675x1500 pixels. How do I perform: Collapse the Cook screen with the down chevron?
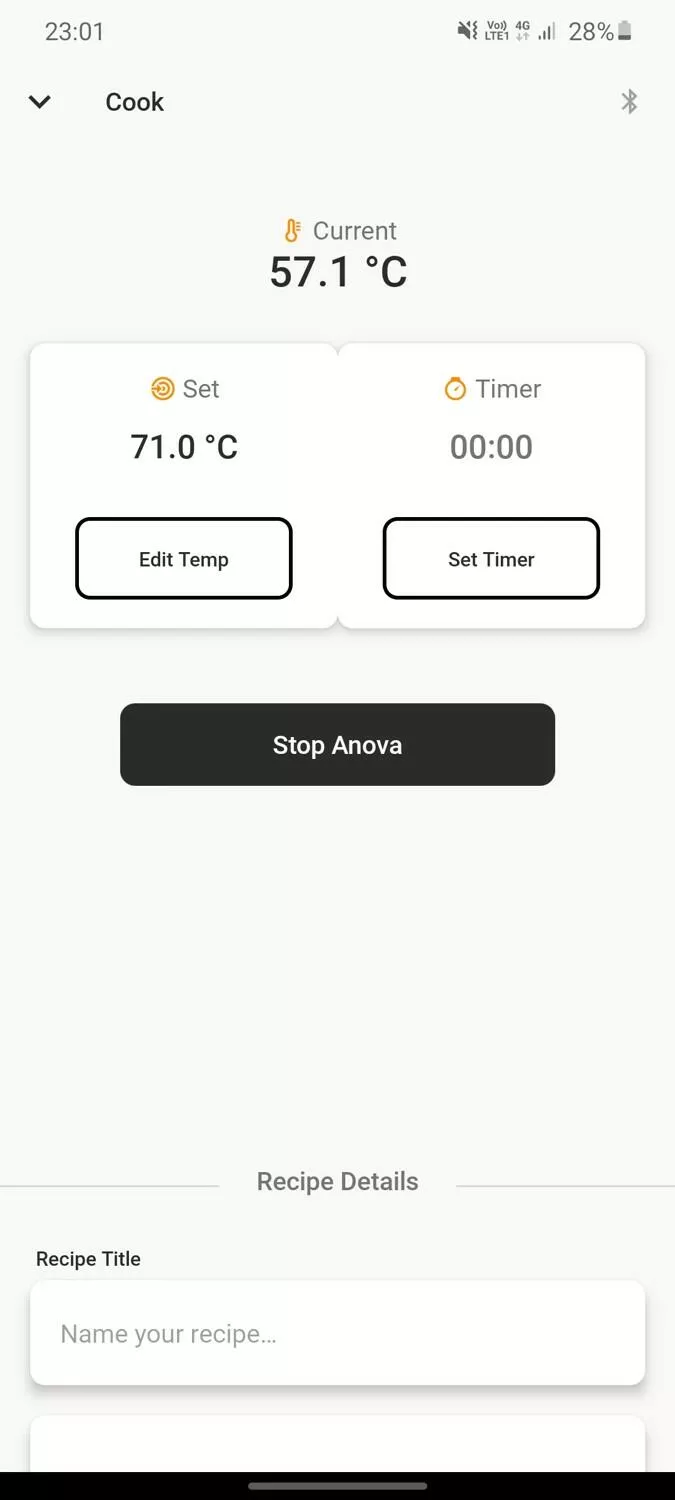(40, 102)
